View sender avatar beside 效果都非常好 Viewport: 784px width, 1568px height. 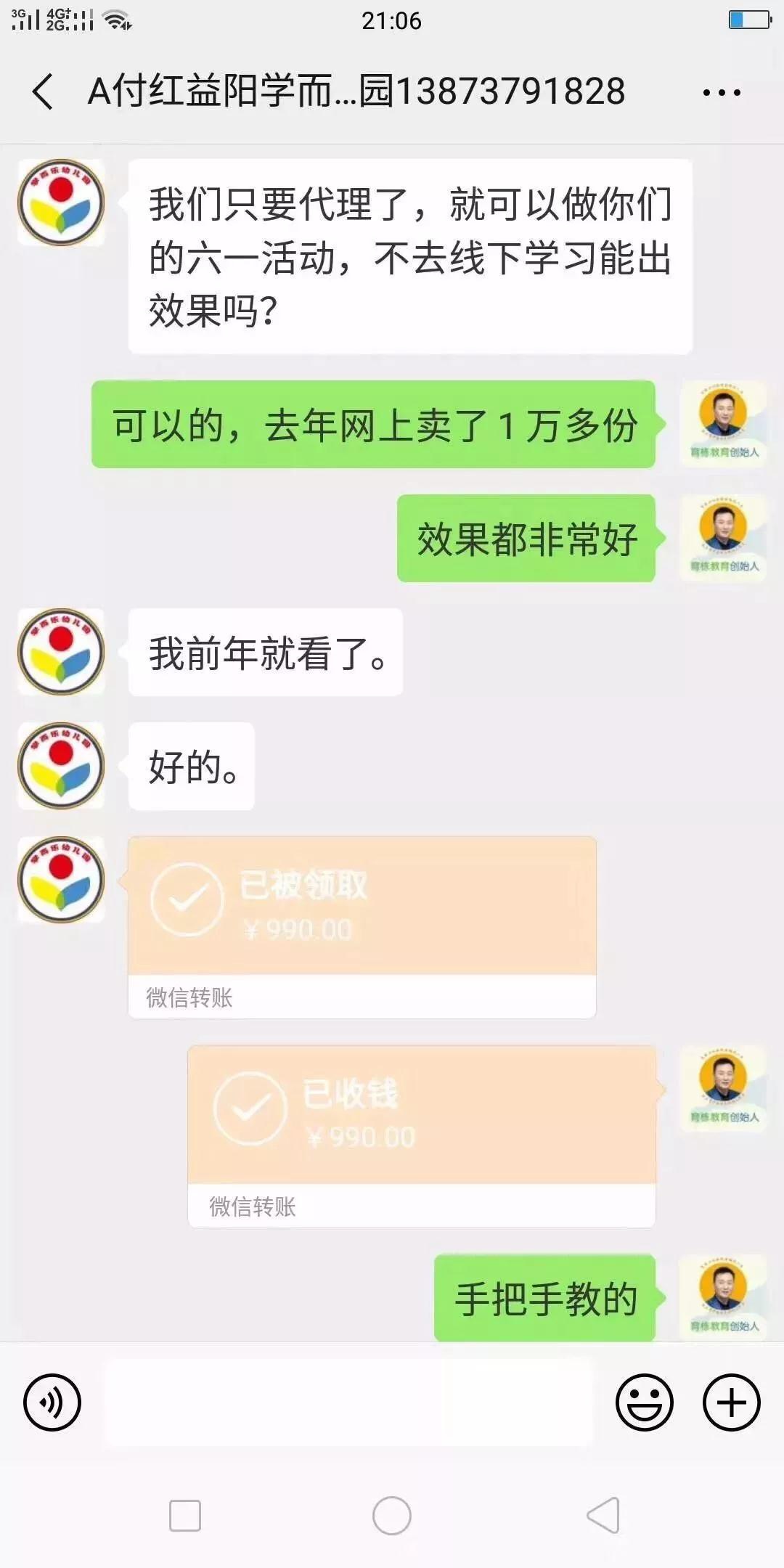point(723,537)
